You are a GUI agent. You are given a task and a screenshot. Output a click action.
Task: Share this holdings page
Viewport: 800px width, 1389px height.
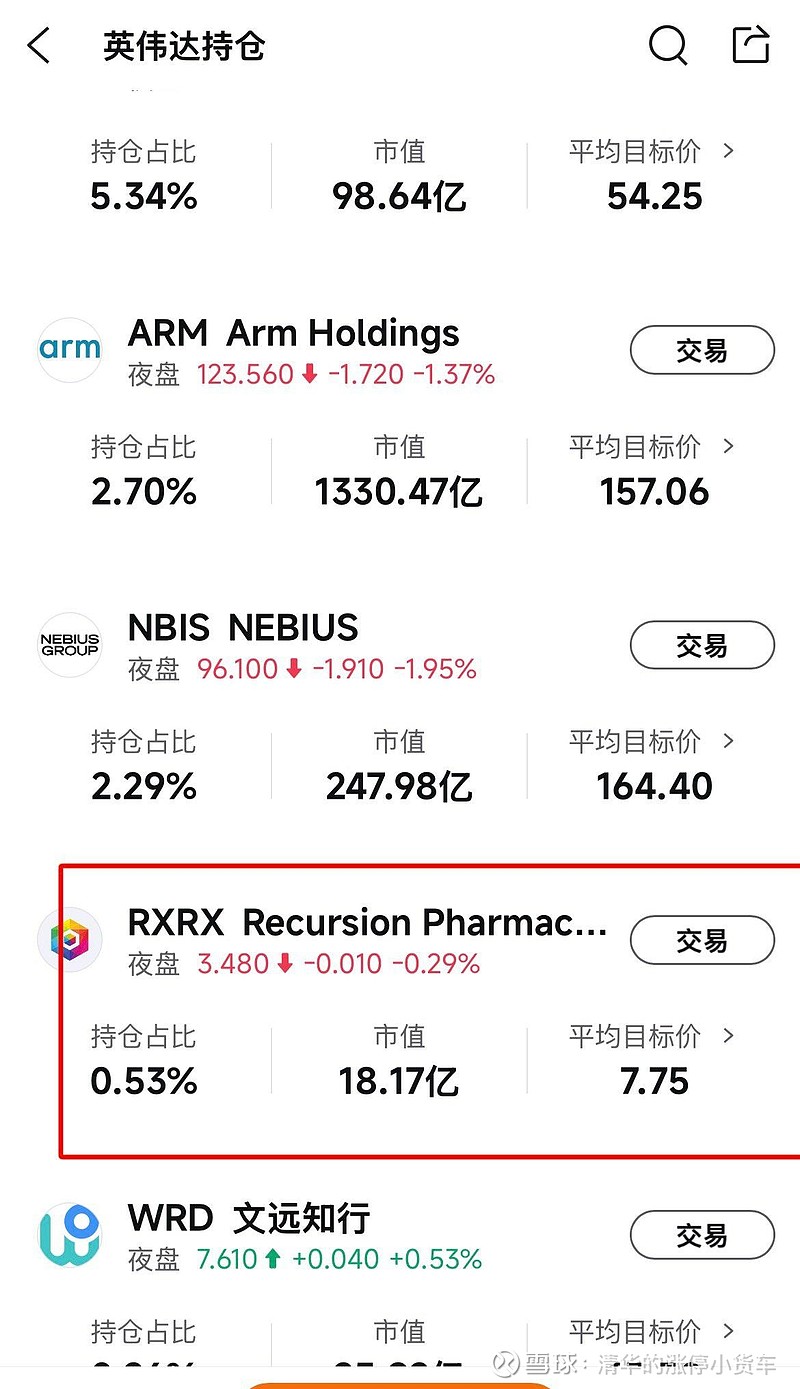coord(750,46)
